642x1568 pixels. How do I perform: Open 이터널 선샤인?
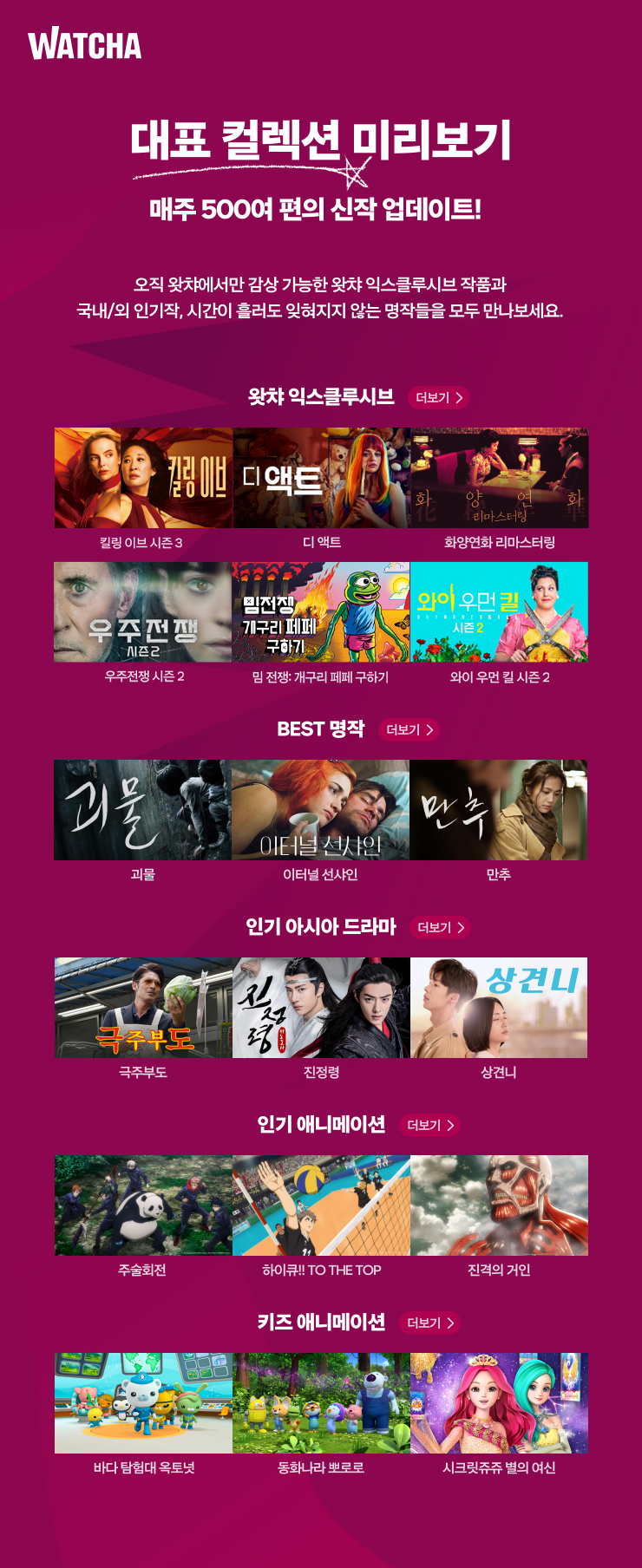[x=321, y=810]
